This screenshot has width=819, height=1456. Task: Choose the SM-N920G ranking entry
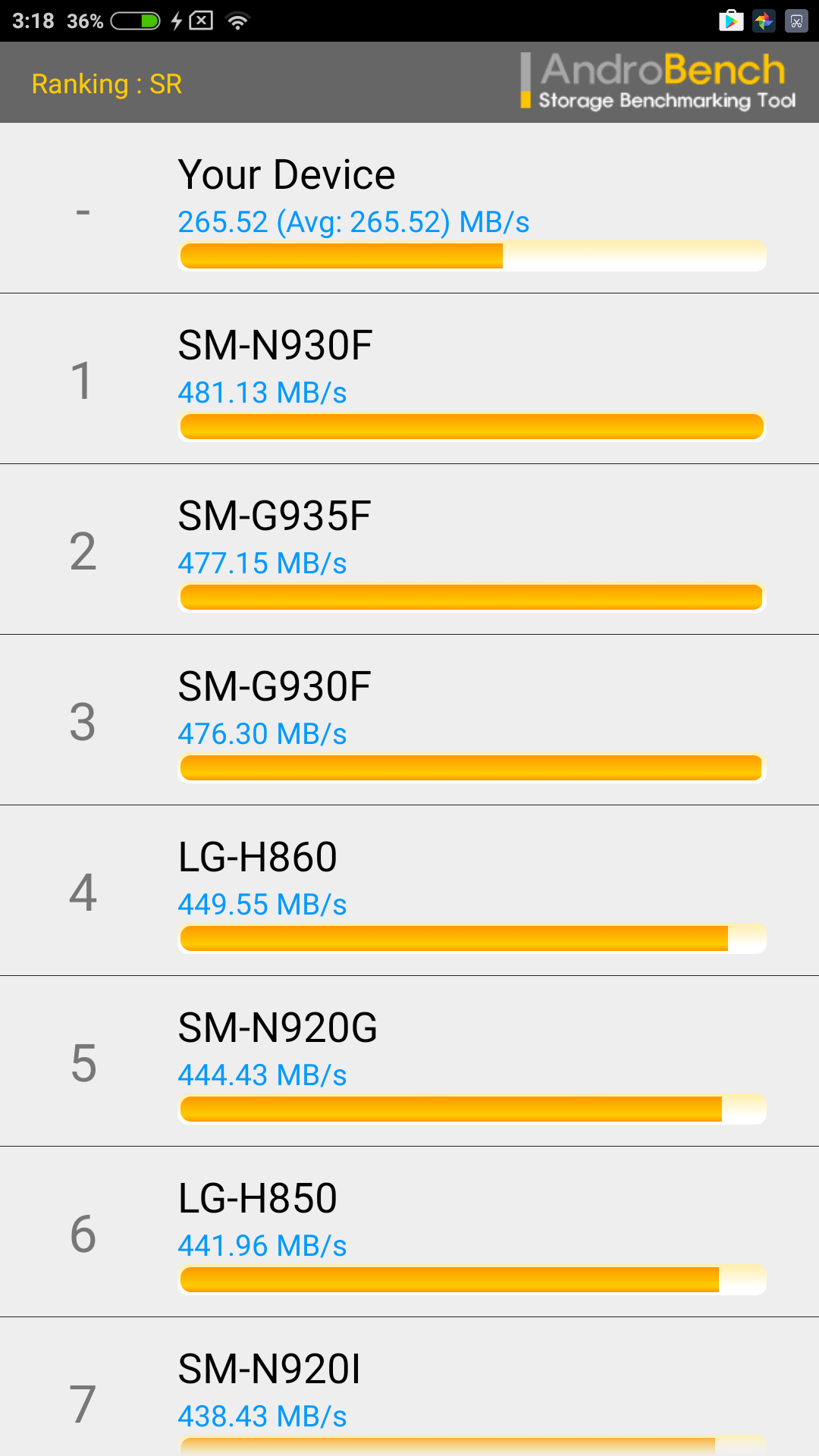click(x=409, y=1062)
